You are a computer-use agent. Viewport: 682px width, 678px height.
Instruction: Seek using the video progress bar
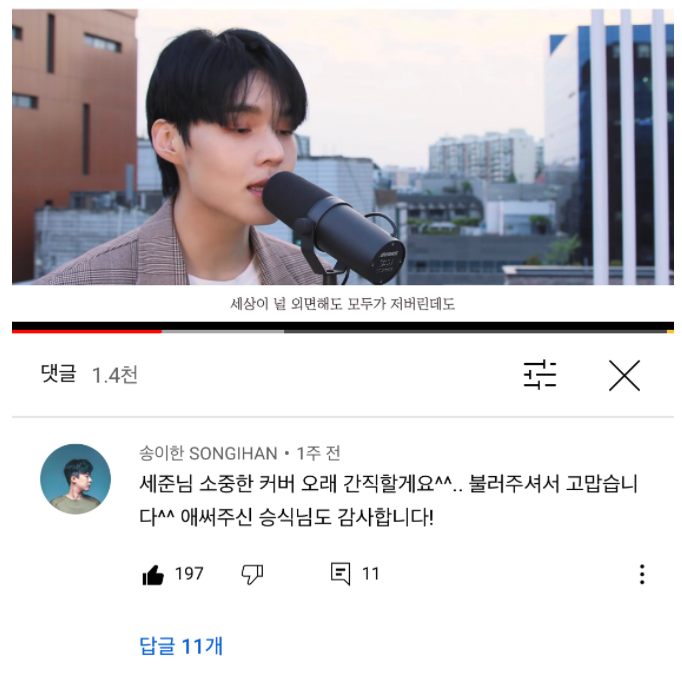pos(342,328)
